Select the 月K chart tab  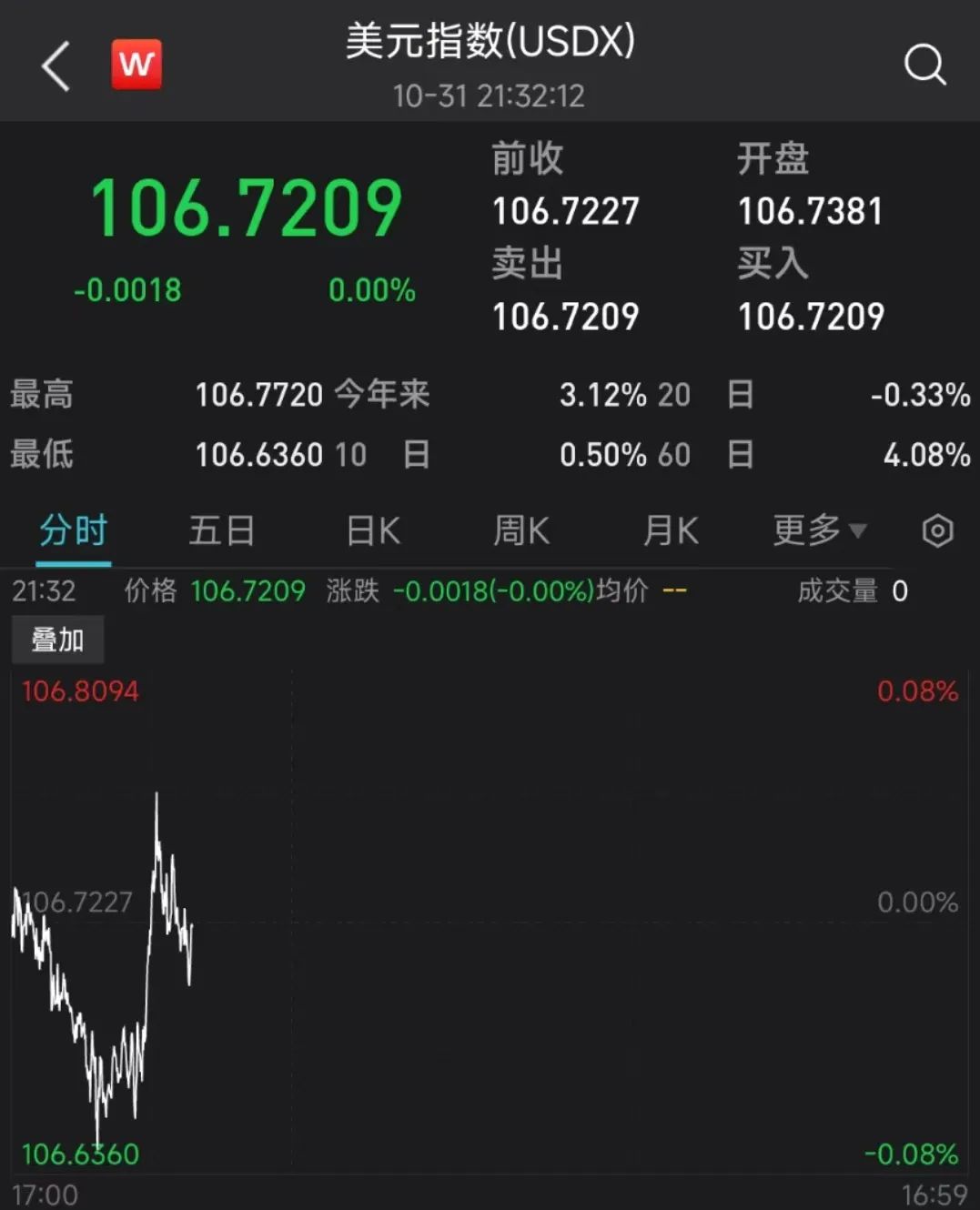[x=671, y=530]
